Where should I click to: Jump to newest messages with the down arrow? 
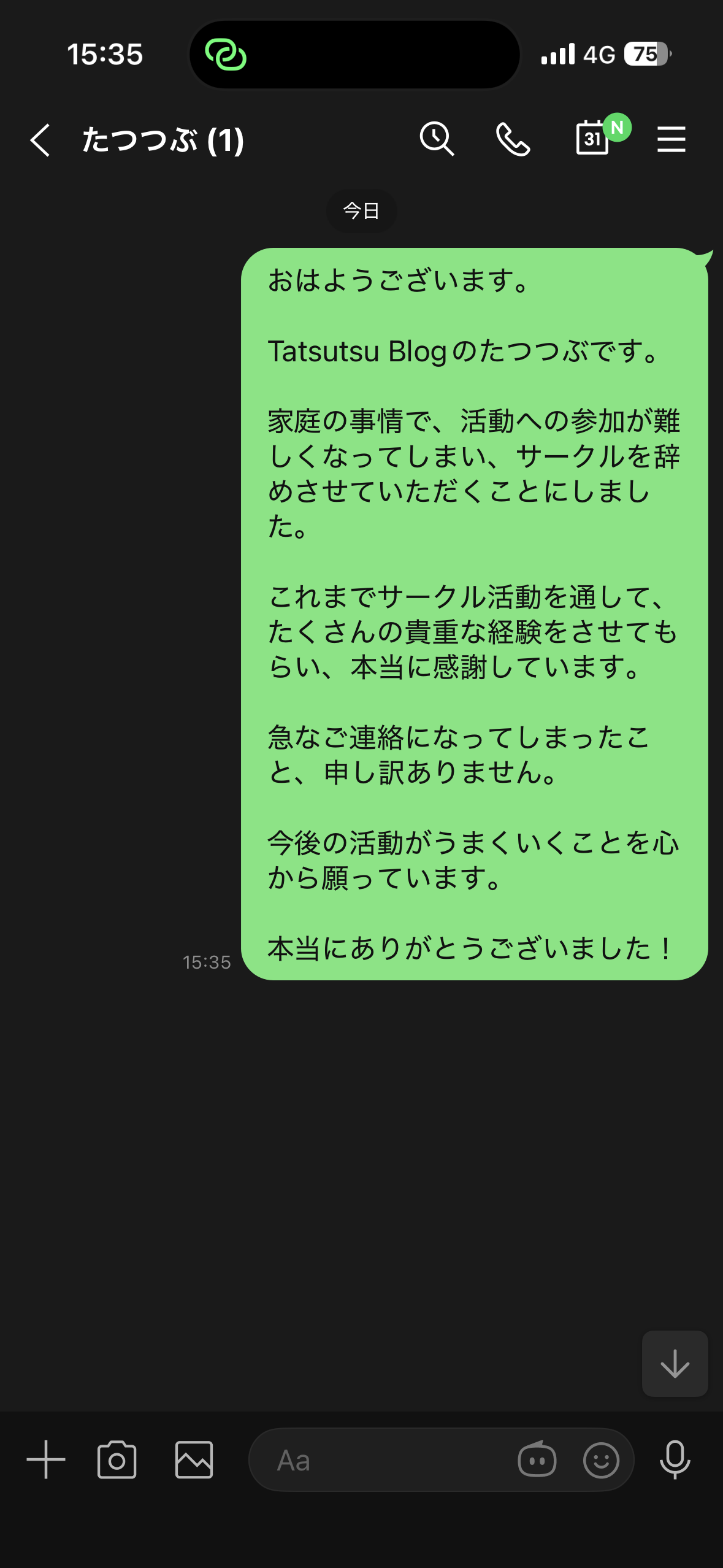point(674,1363)
